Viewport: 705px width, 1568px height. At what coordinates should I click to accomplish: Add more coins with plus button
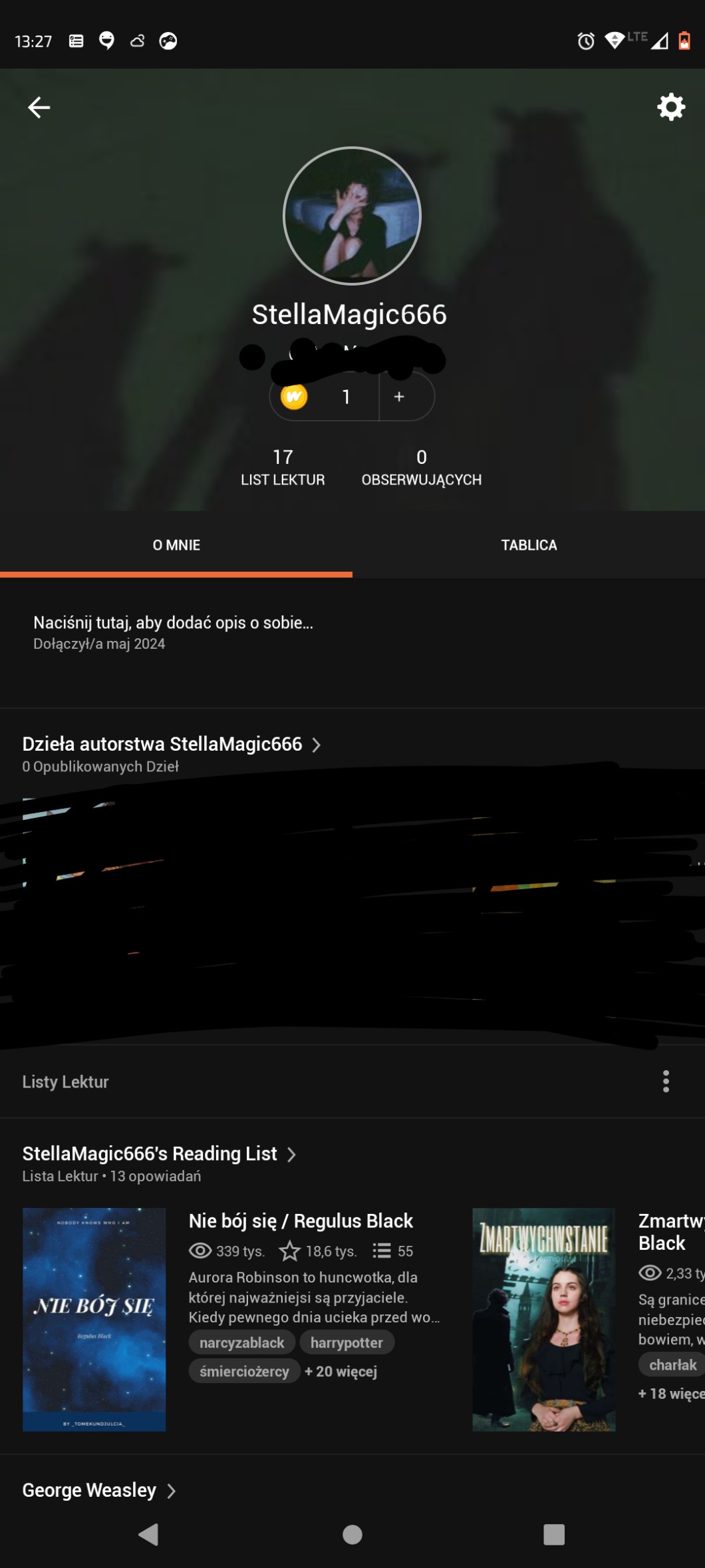(399, 397)
